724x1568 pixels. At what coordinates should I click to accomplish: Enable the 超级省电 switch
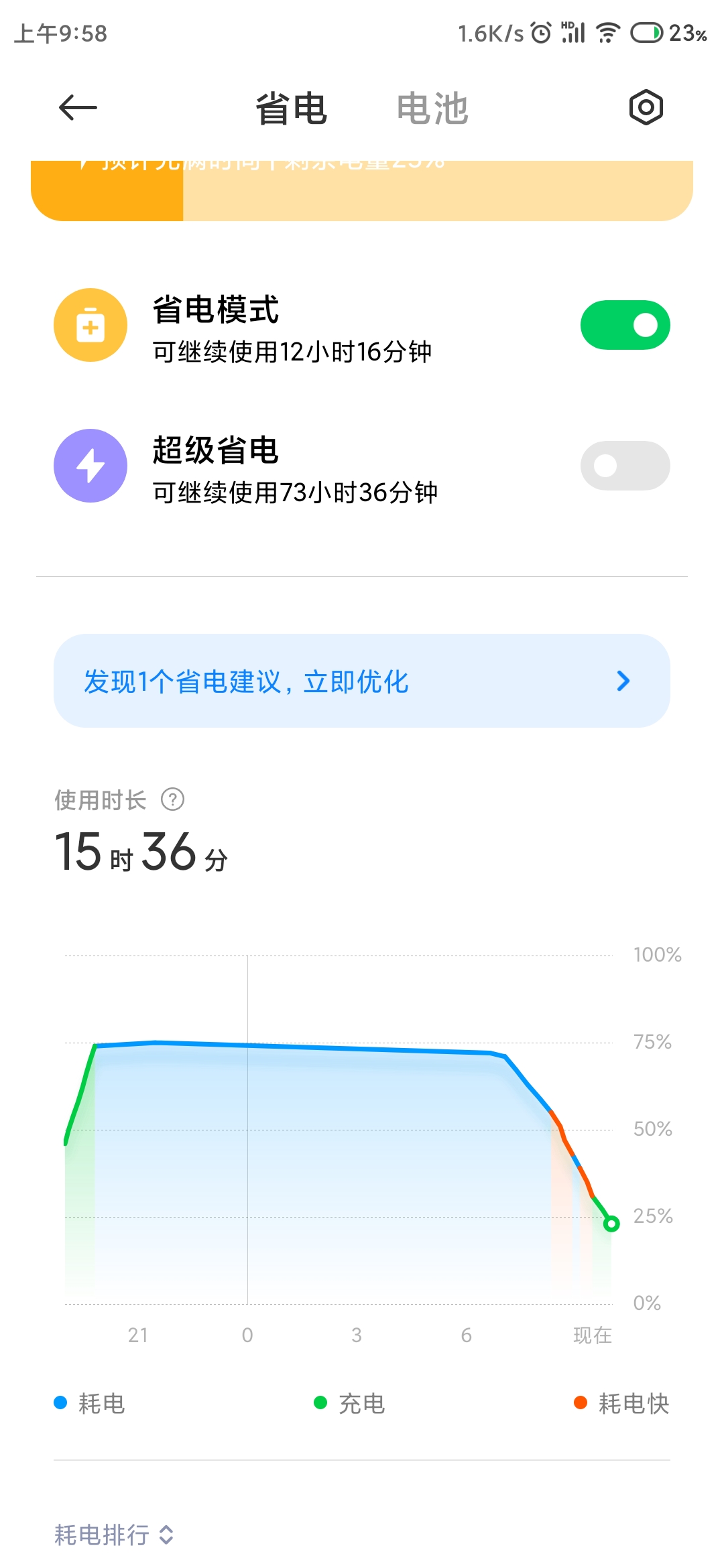pos(625,466)
